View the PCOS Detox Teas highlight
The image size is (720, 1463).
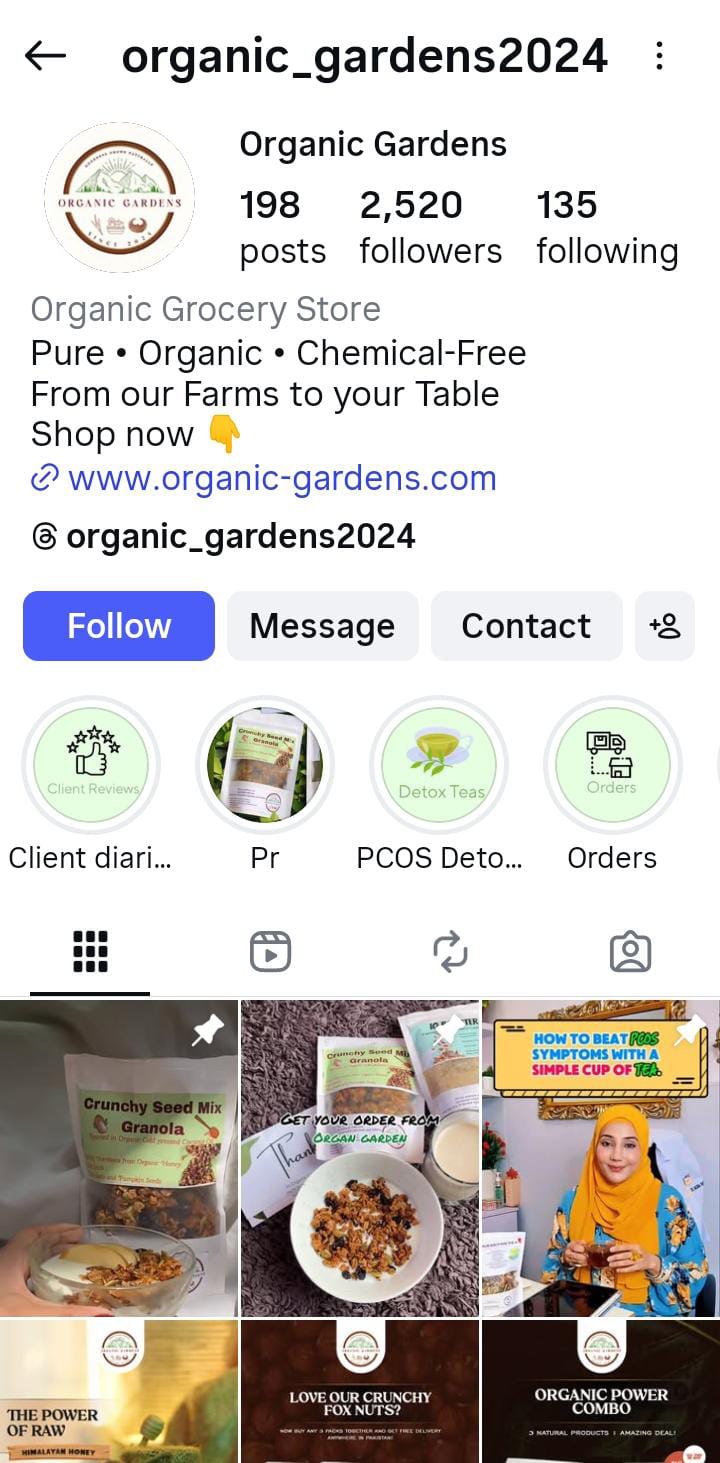439,765
